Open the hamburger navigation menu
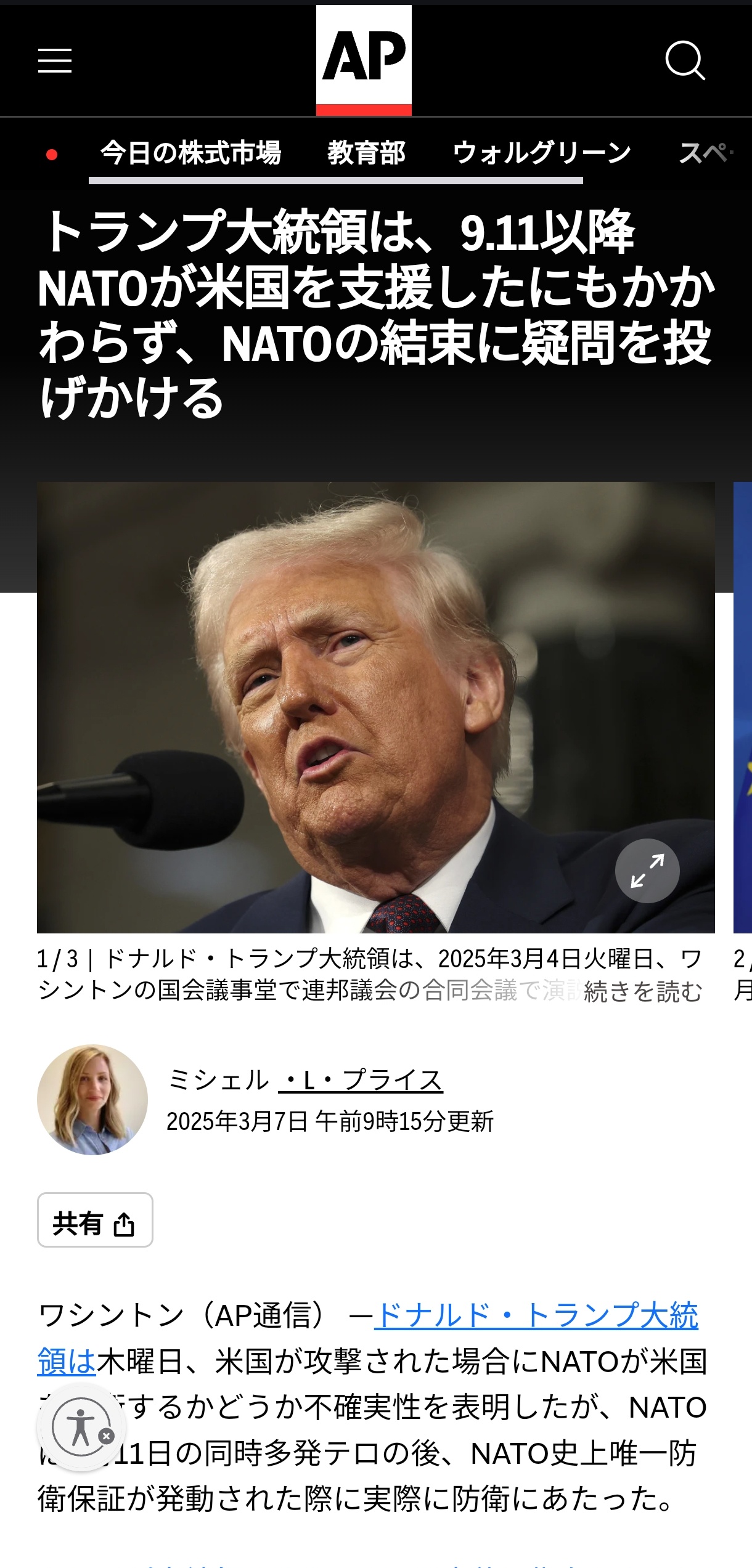Screen dimensions: 752x1568 (x=55, y=60)
